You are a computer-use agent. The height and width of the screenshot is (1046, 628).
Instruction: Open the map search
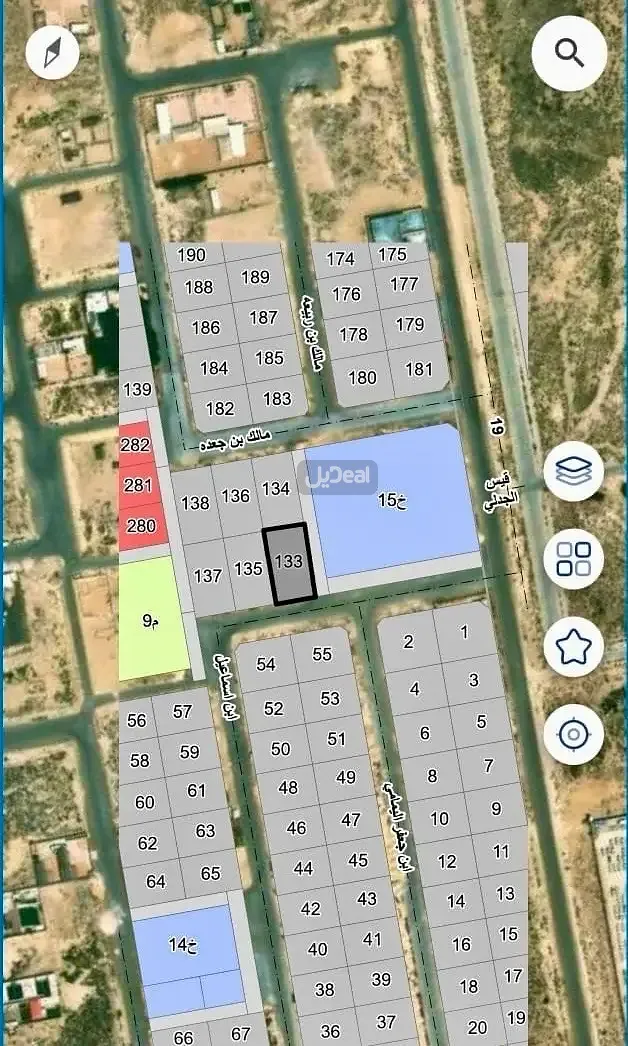570,52
